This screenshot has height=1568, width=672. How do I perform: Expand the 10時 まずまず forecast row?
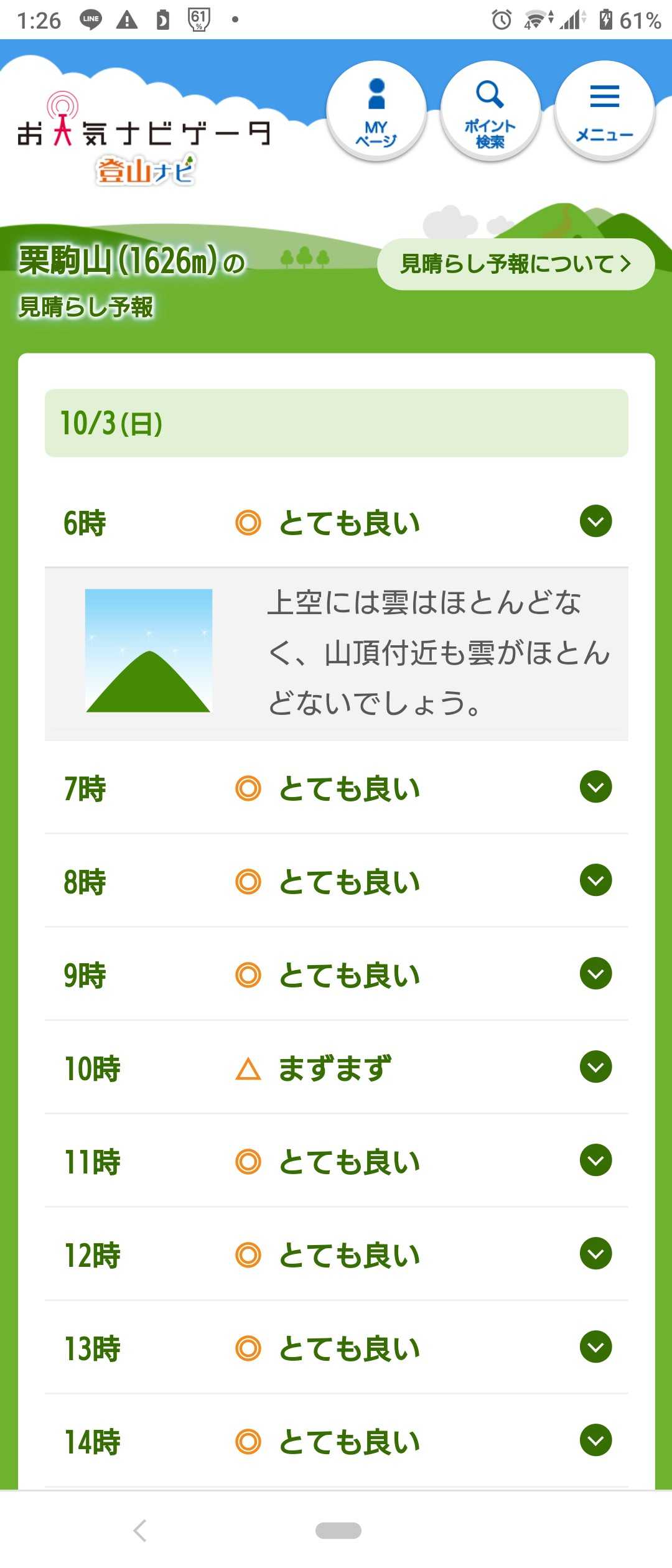coord(595,1067)
